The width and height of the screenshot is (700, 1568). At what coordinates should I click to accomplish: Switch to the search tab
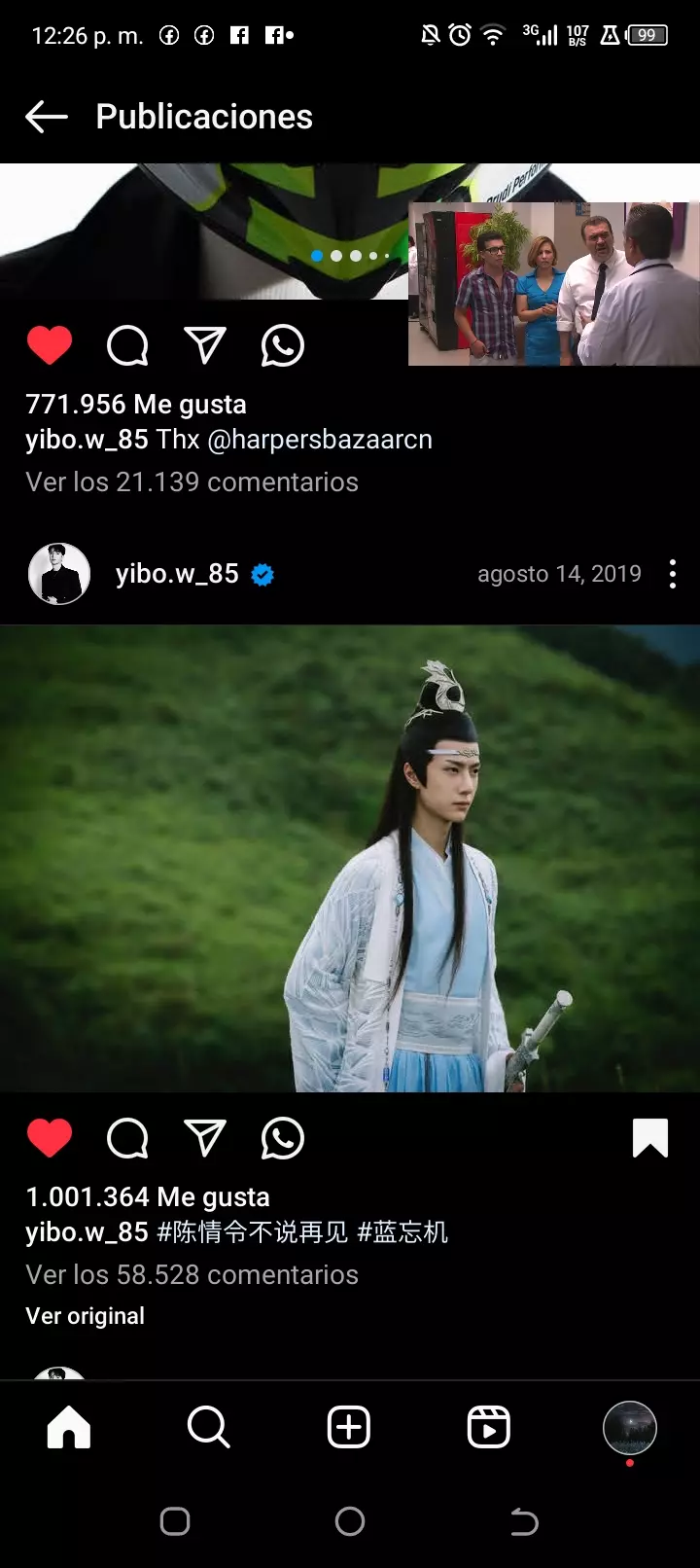208,1428
